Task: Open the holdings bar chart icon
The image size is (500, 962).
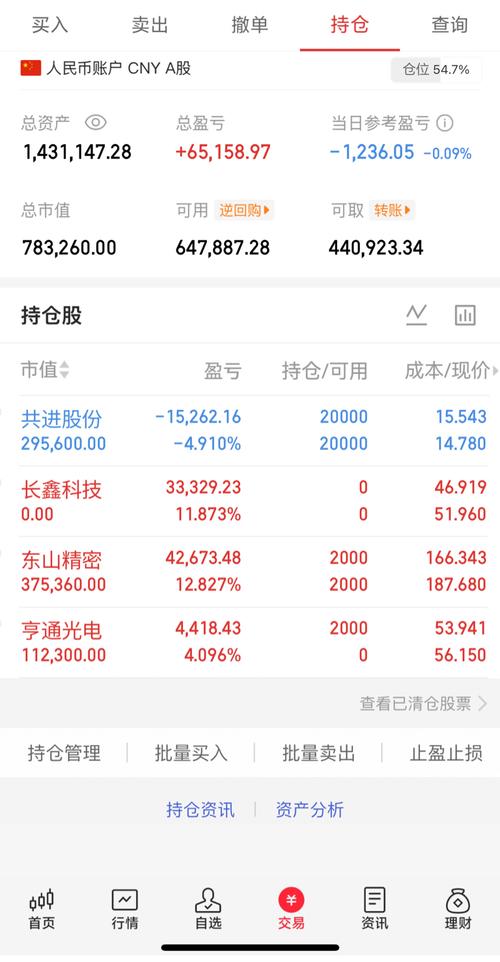Action: [x=465, y=315]
